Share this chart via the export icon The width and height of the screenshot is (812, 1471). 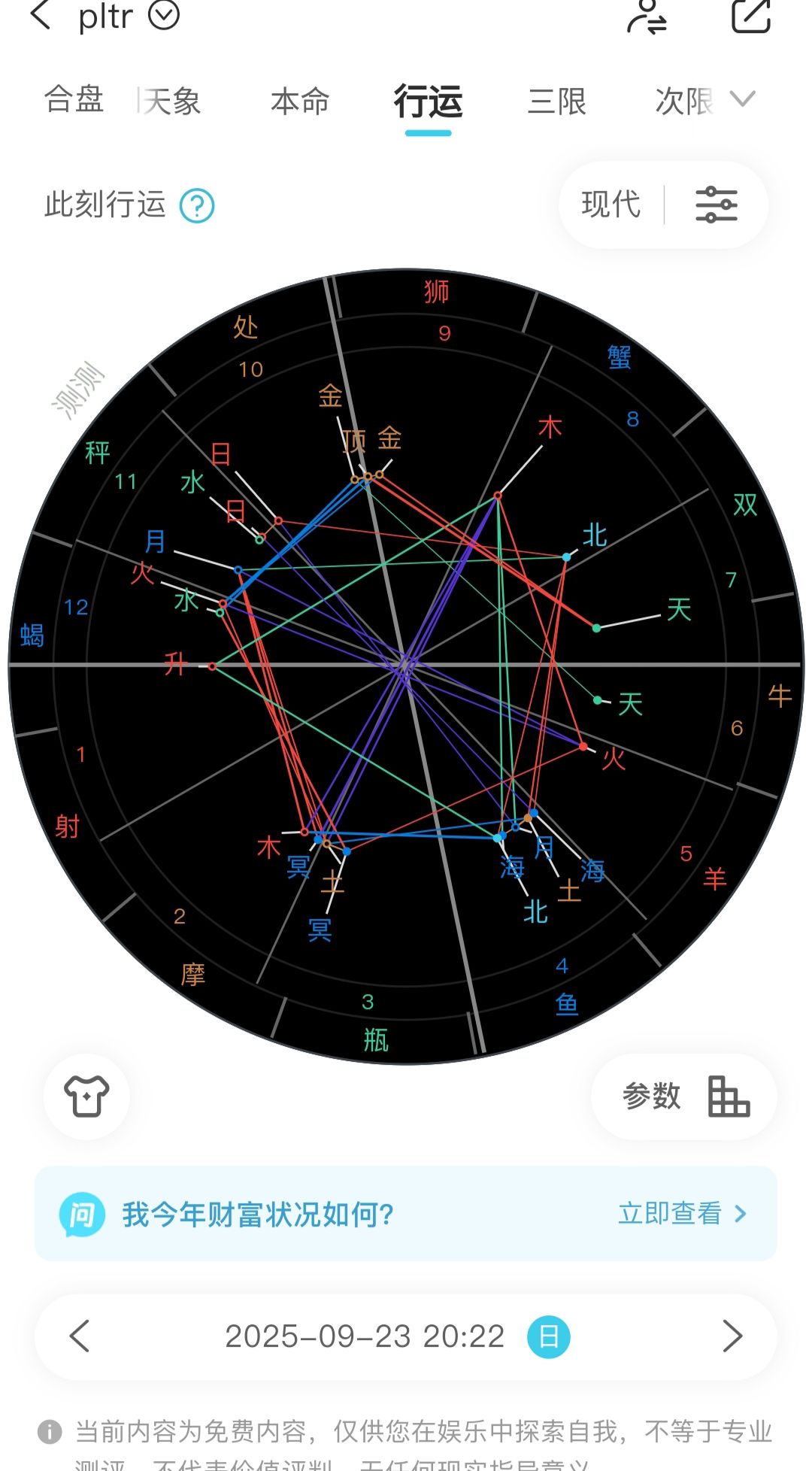(x=752, y=16)
